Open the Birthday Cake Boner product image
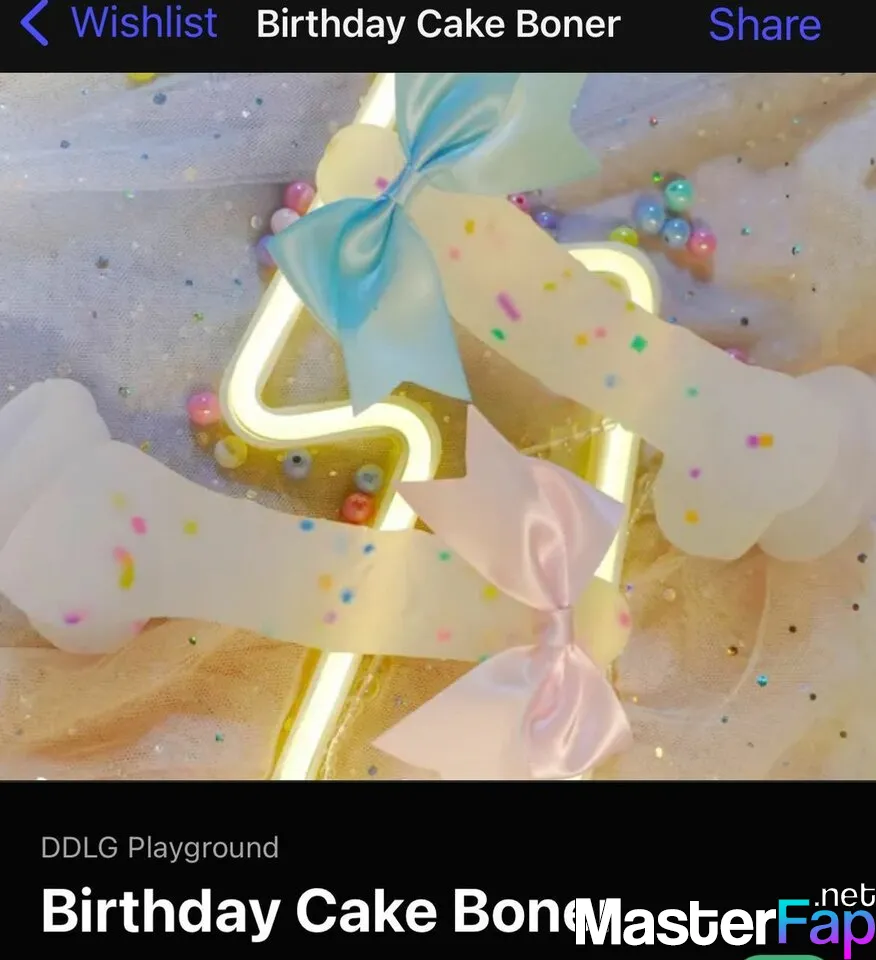Viewport: 876px width, 960px height. [x=438, y=426]
